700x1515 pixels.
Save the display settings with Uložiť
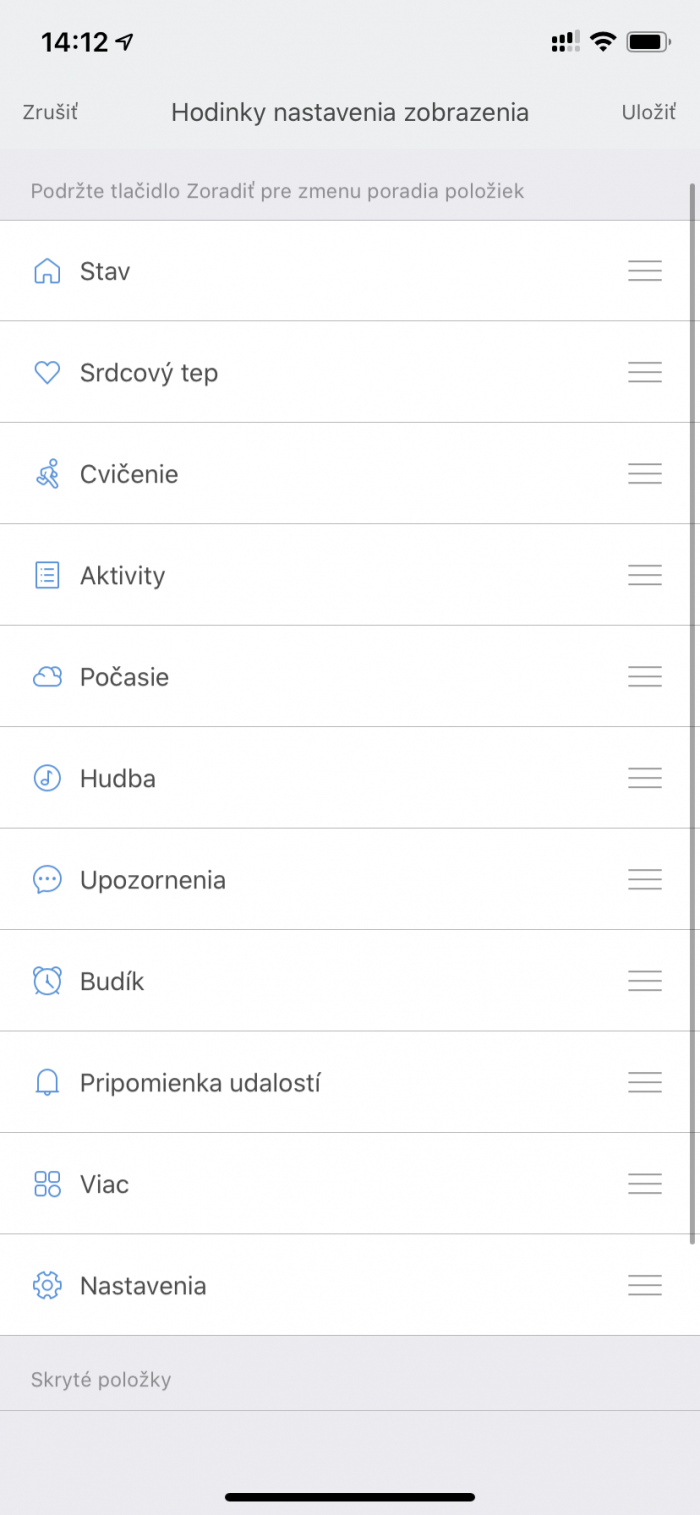tap(648, 112)
